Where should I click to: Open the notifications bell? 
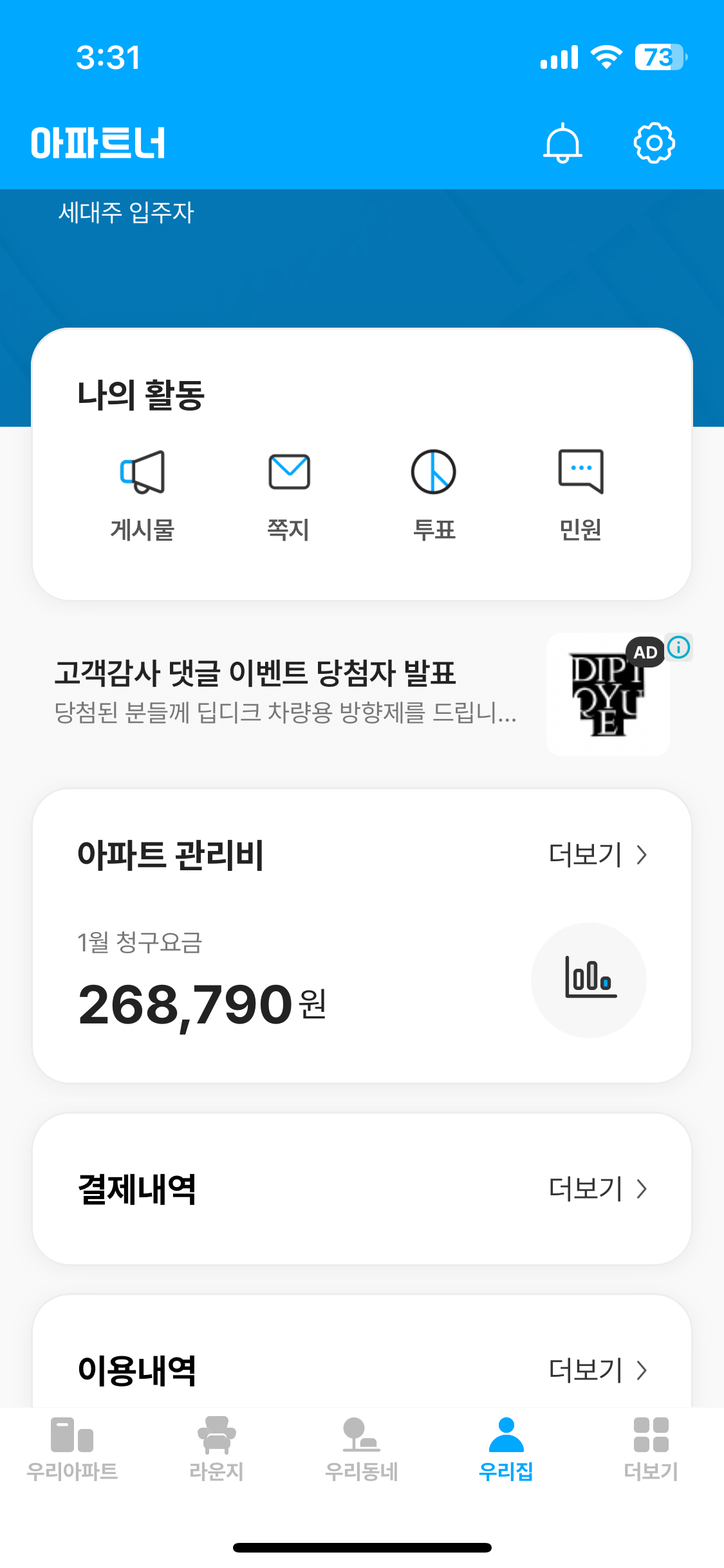tap(563, 143)
